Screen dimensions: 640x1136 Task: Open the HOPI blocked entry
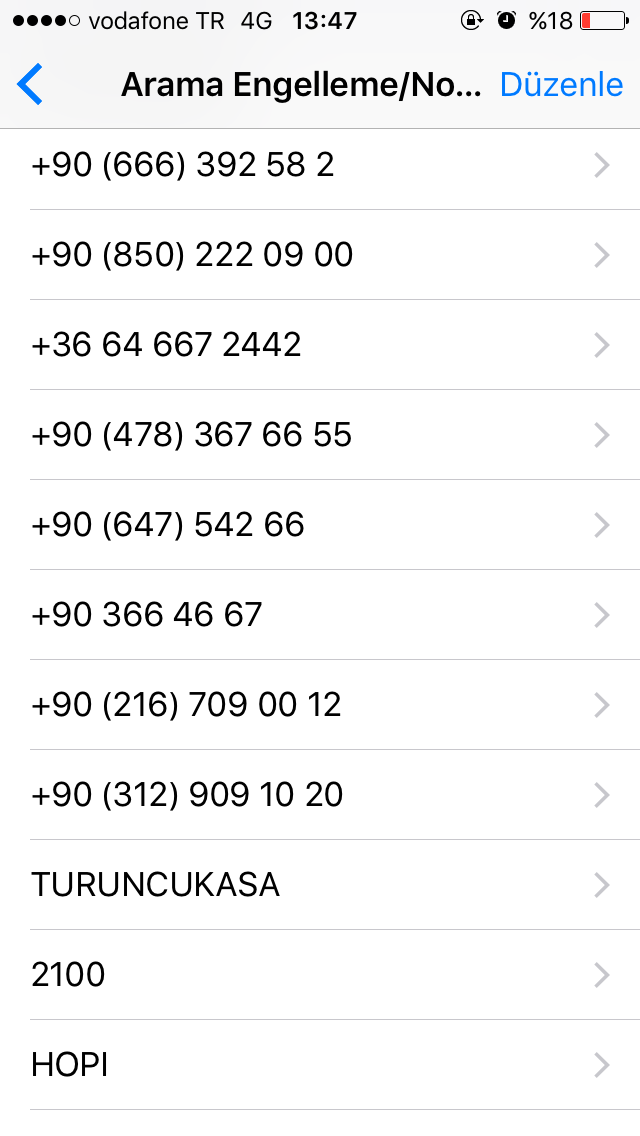(320, 1065)
